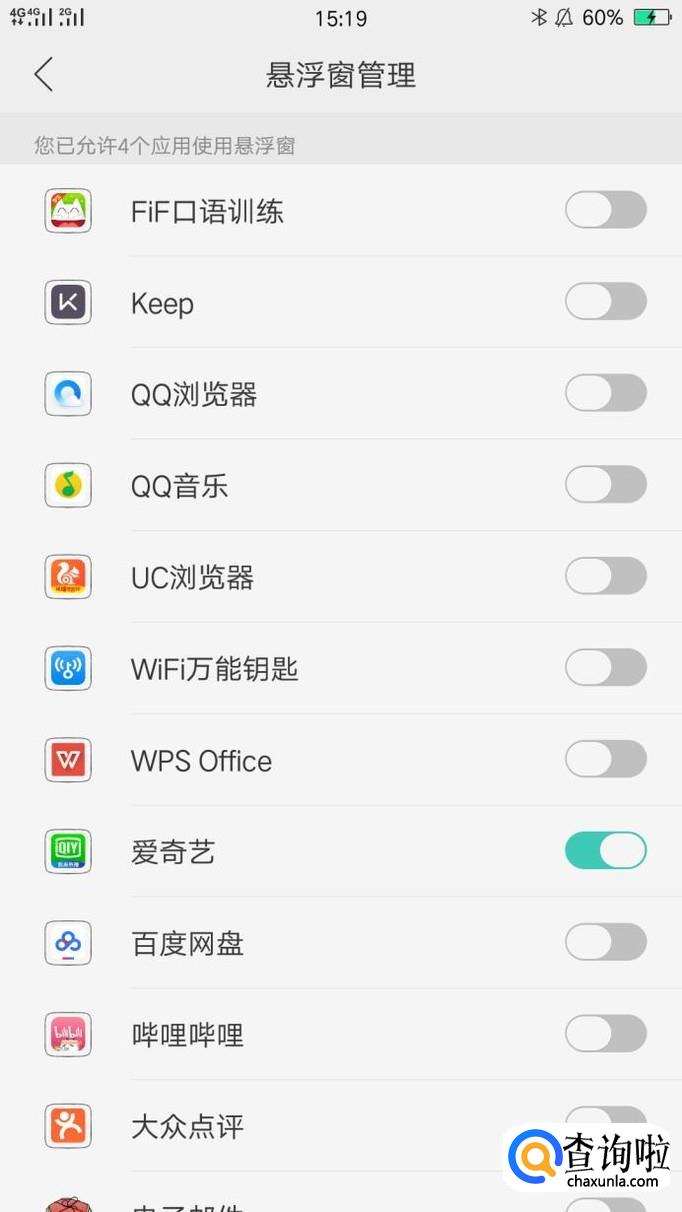
Task: Enable floating window for FiF口语训练
Action: pos(605,211)
